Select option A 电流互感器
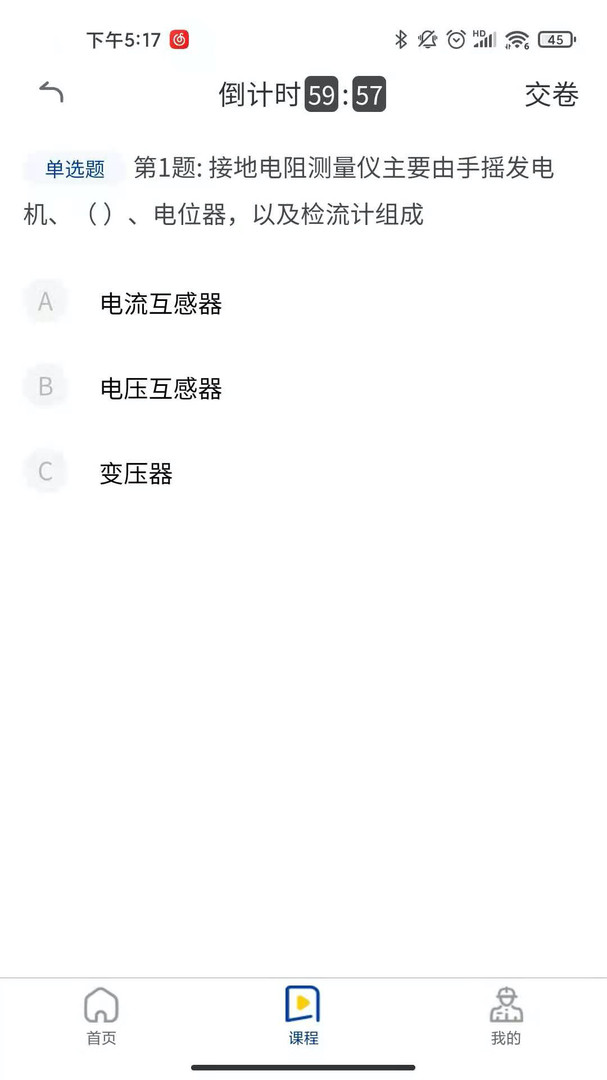 click(x=160, y=304)
